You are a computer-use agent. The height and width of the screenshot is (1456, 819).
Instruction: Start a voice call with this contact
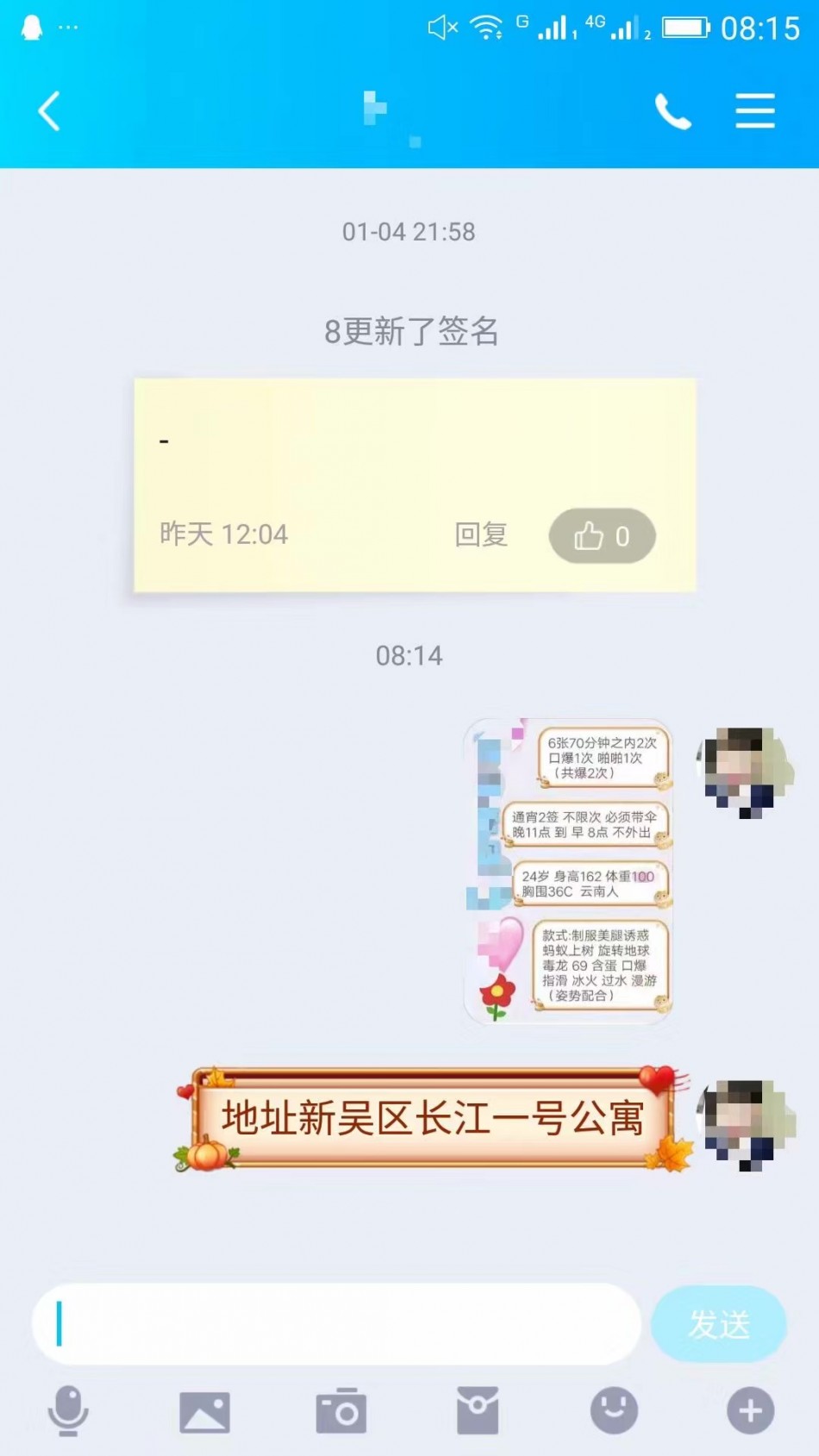672,112
